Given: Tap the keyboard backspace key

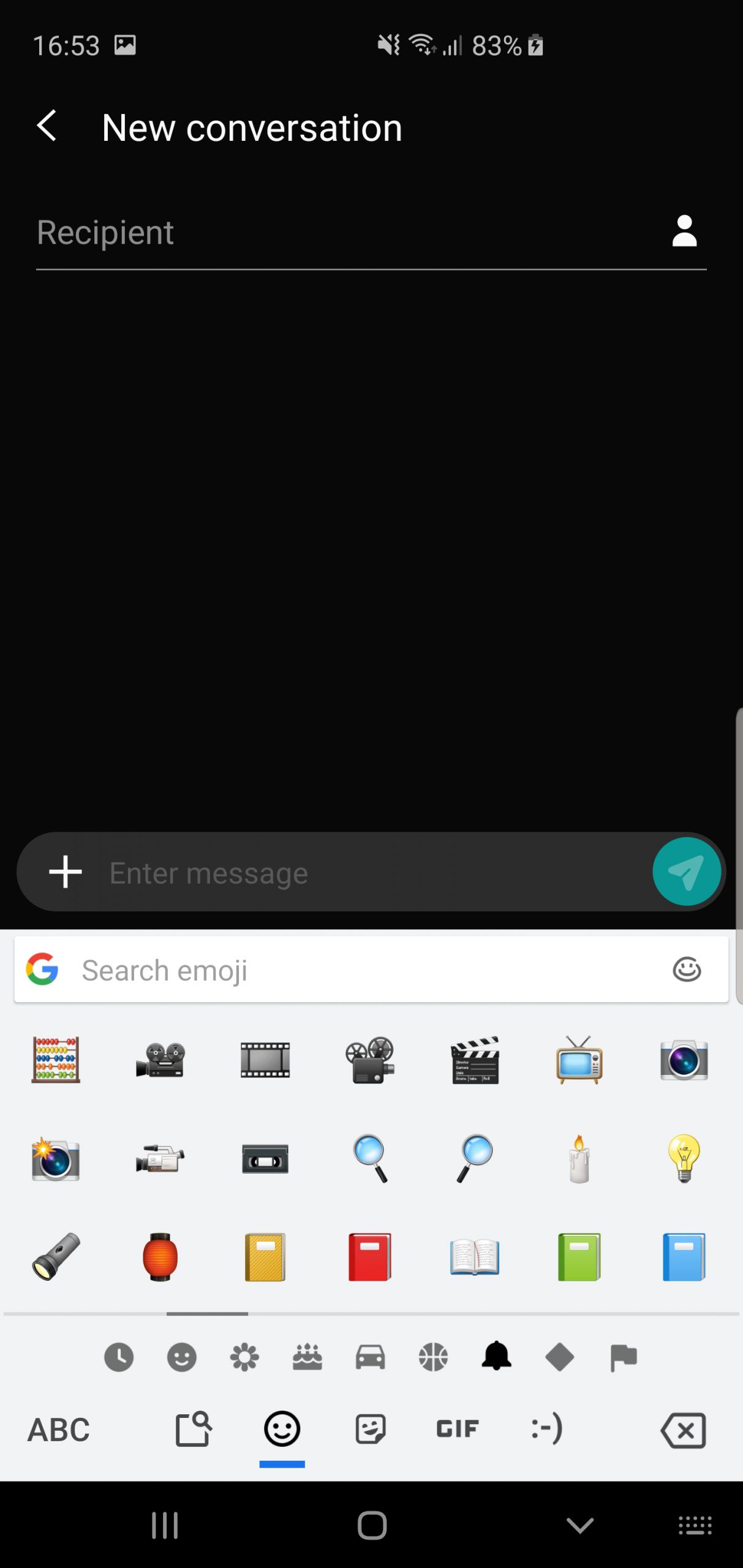Looking at the screenshot, I should (x=684, y=1430).
